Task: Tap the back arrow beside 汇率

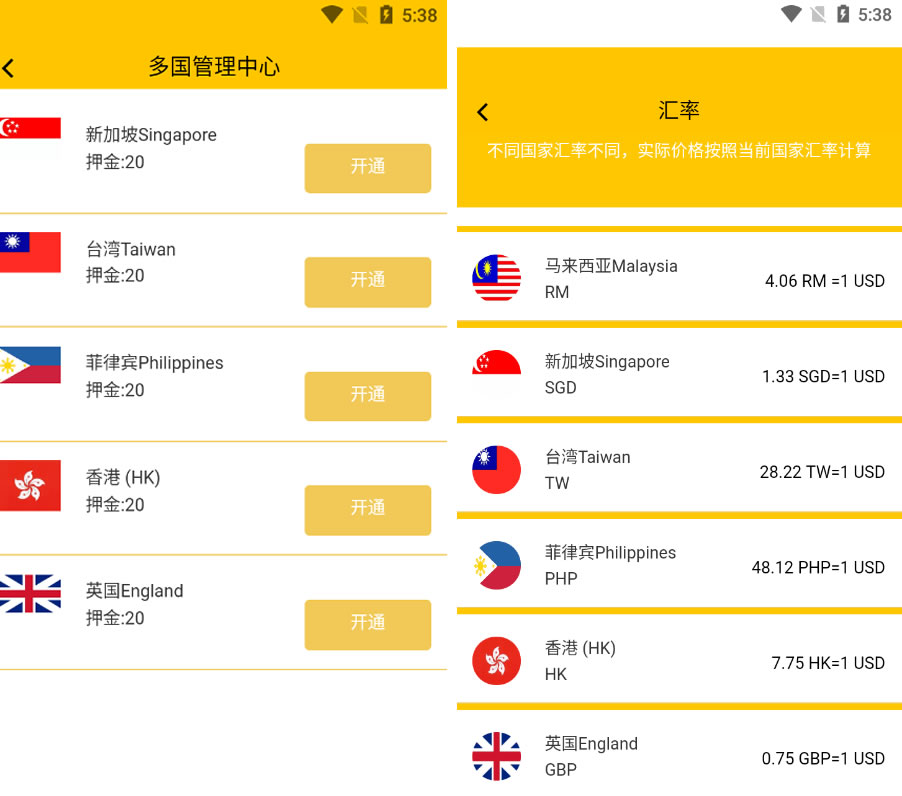Action: [483, 112]
